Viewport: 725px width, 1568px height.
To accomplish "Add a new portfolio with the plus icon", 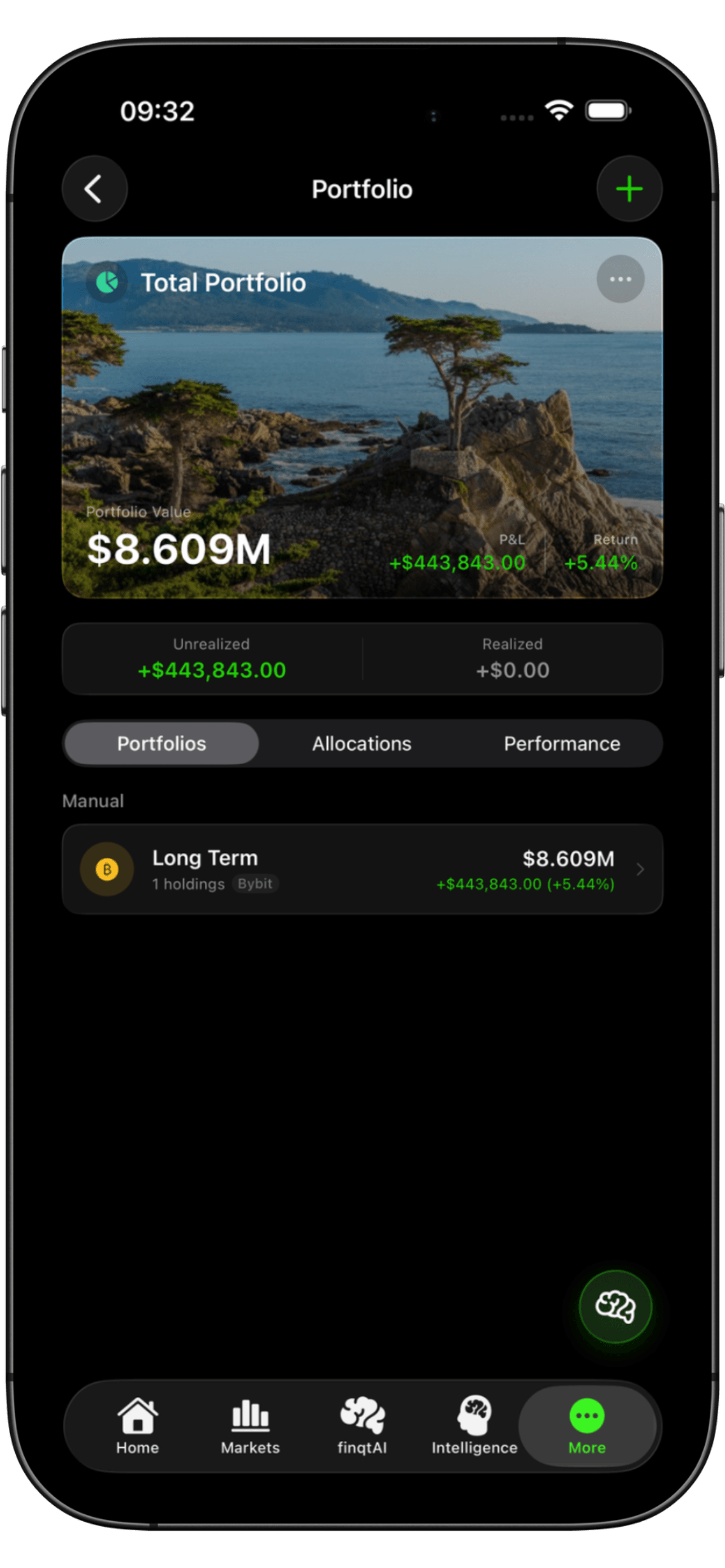I will point(629,189).
